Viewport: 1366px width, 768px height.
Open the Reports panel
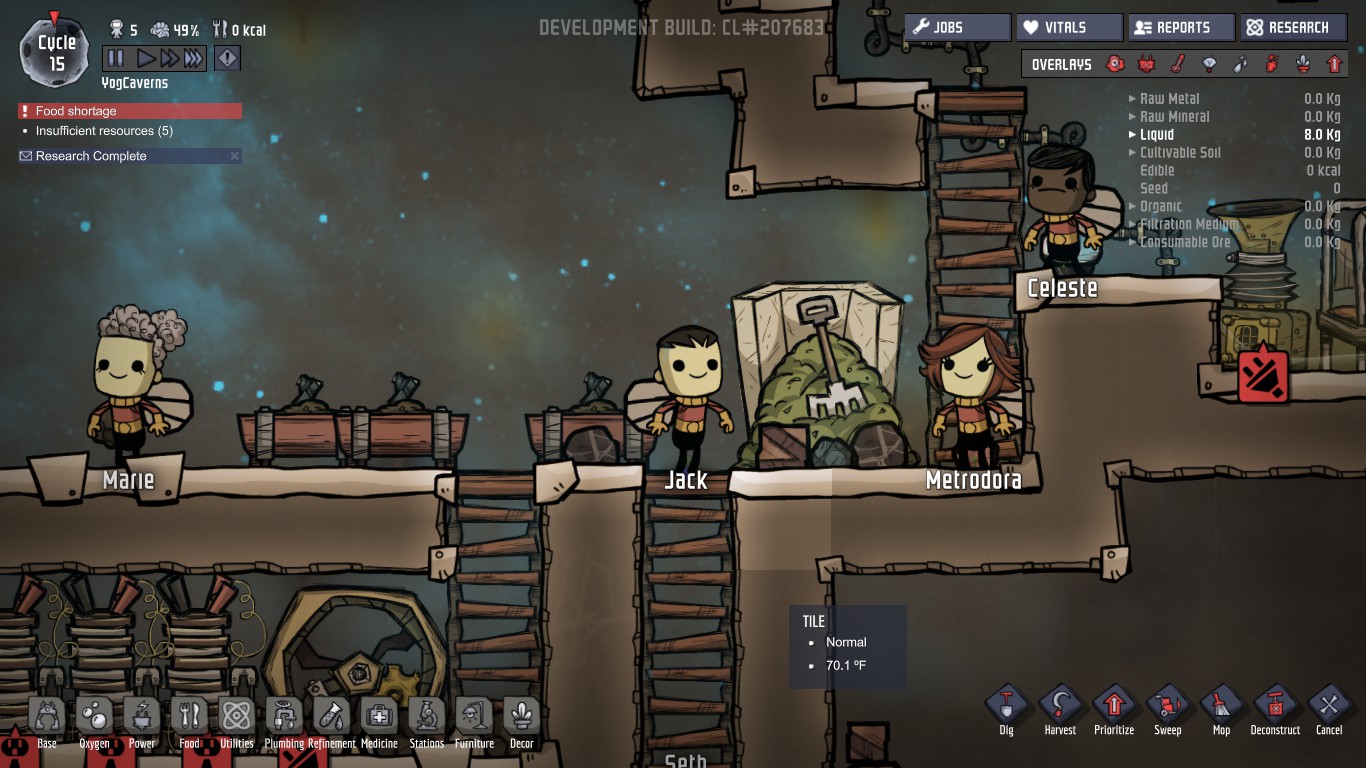tap(1181, 28)
